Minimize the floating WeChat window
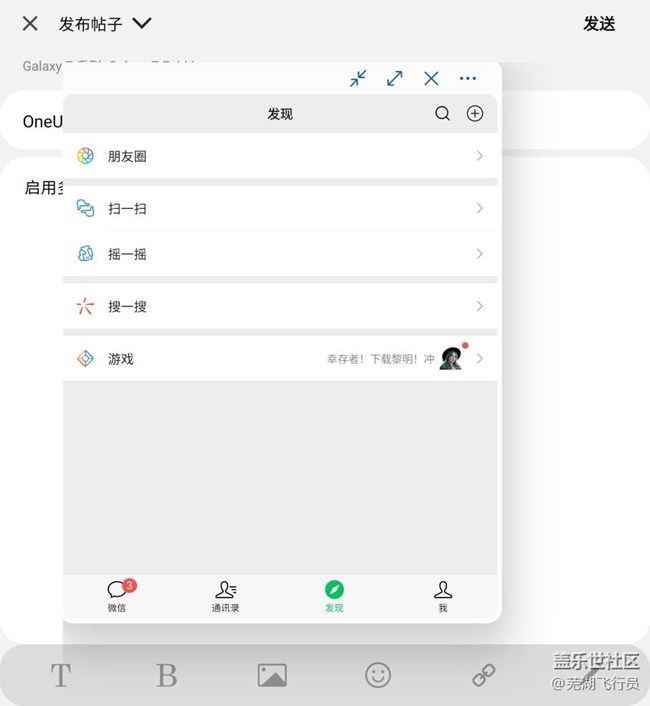 [358, 78]
